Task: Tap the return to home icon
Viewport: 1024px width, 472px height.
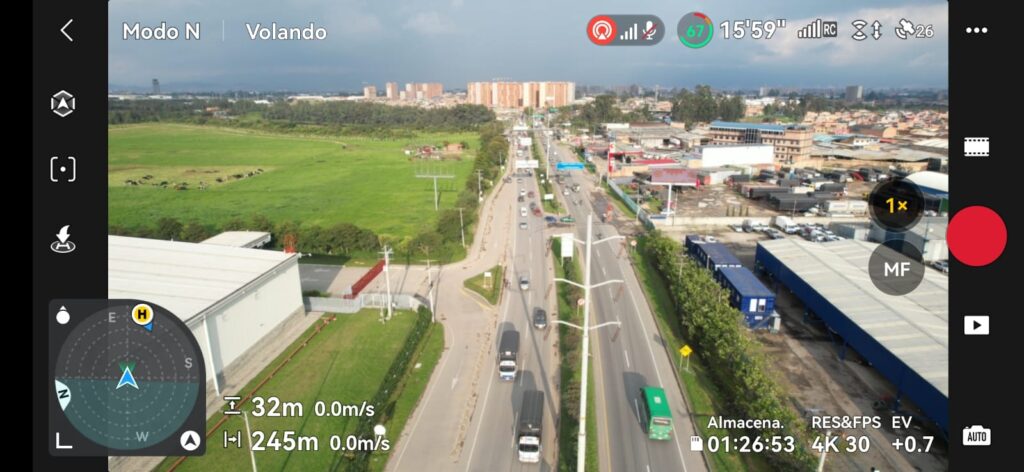Action: 63,239
